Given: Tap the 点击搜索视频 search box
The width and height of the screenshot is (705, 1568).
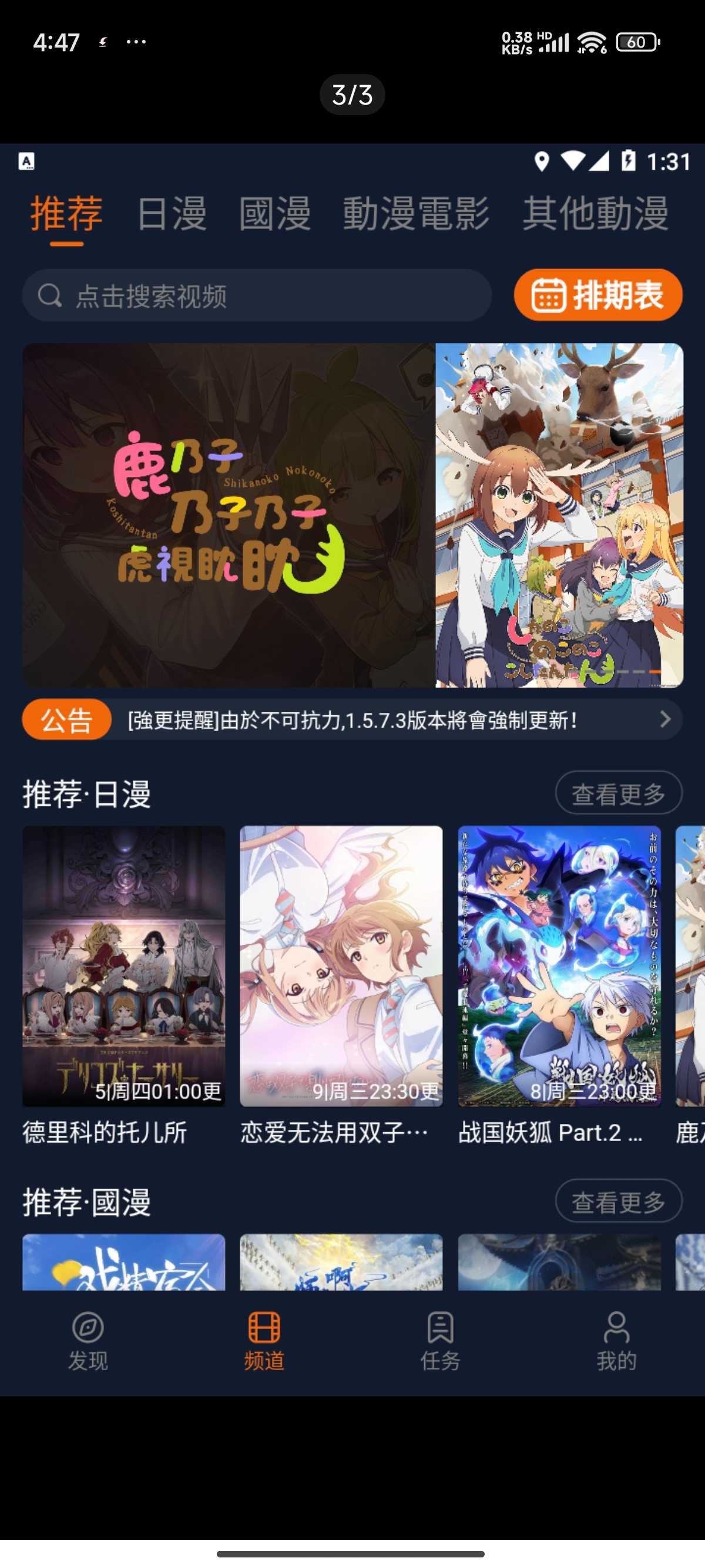Looking at the screenshot, I should (257, 296).
